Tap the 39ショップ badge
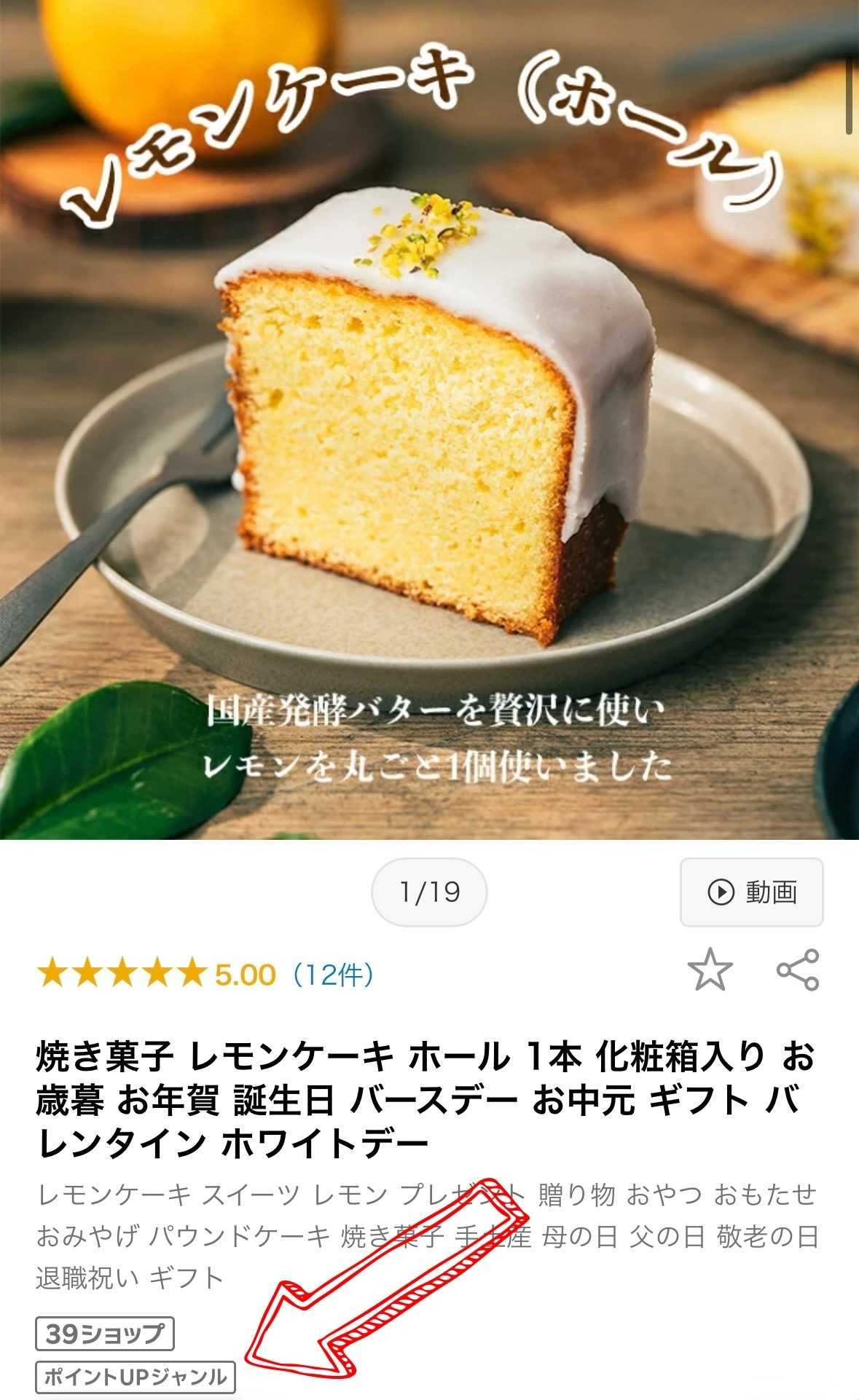The image size is (859, 1400). [105, 1333]
